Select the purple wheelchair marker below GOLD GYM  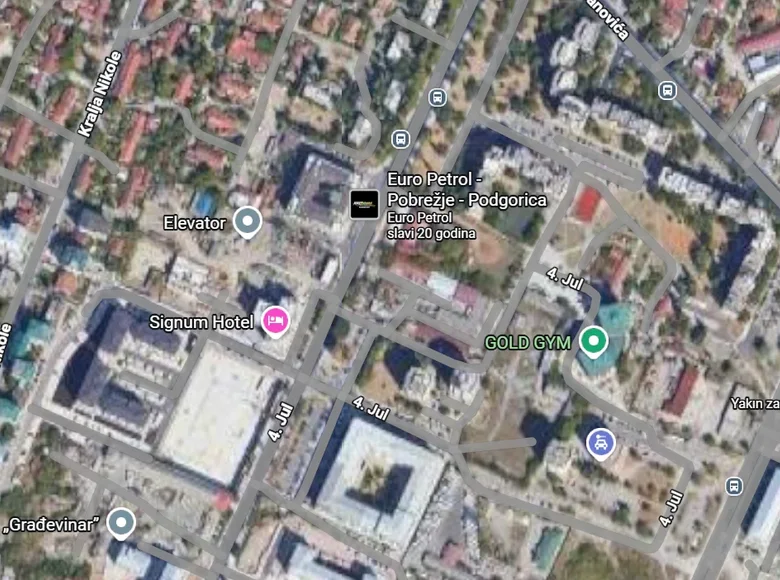point(600,441)
